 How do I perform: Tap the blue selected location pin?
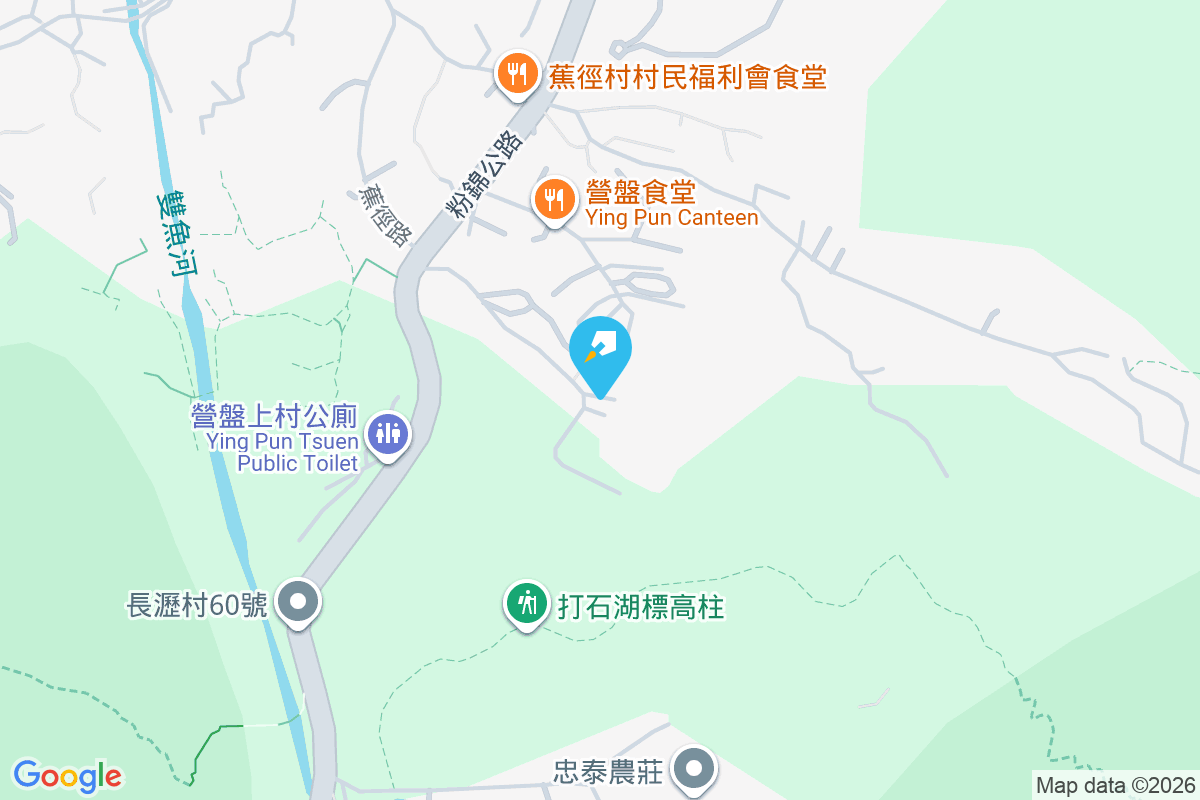click(600, 349)
